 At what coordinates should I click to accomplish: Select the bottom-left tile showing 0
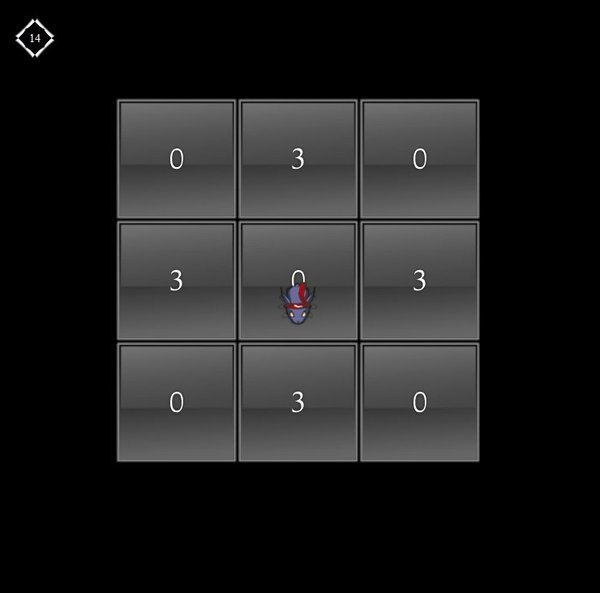177,402
